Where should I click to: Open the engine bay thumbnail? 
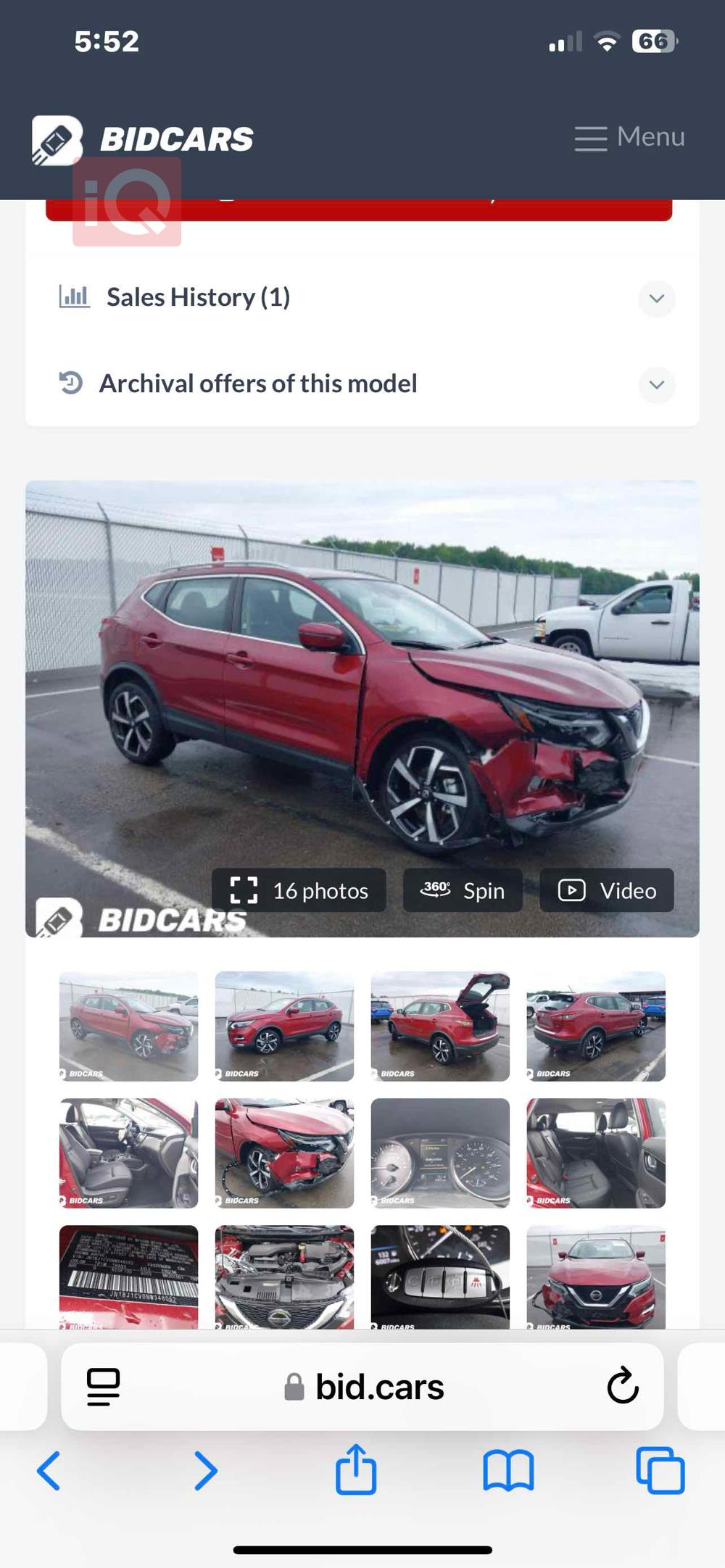[x=284, y=1277]
